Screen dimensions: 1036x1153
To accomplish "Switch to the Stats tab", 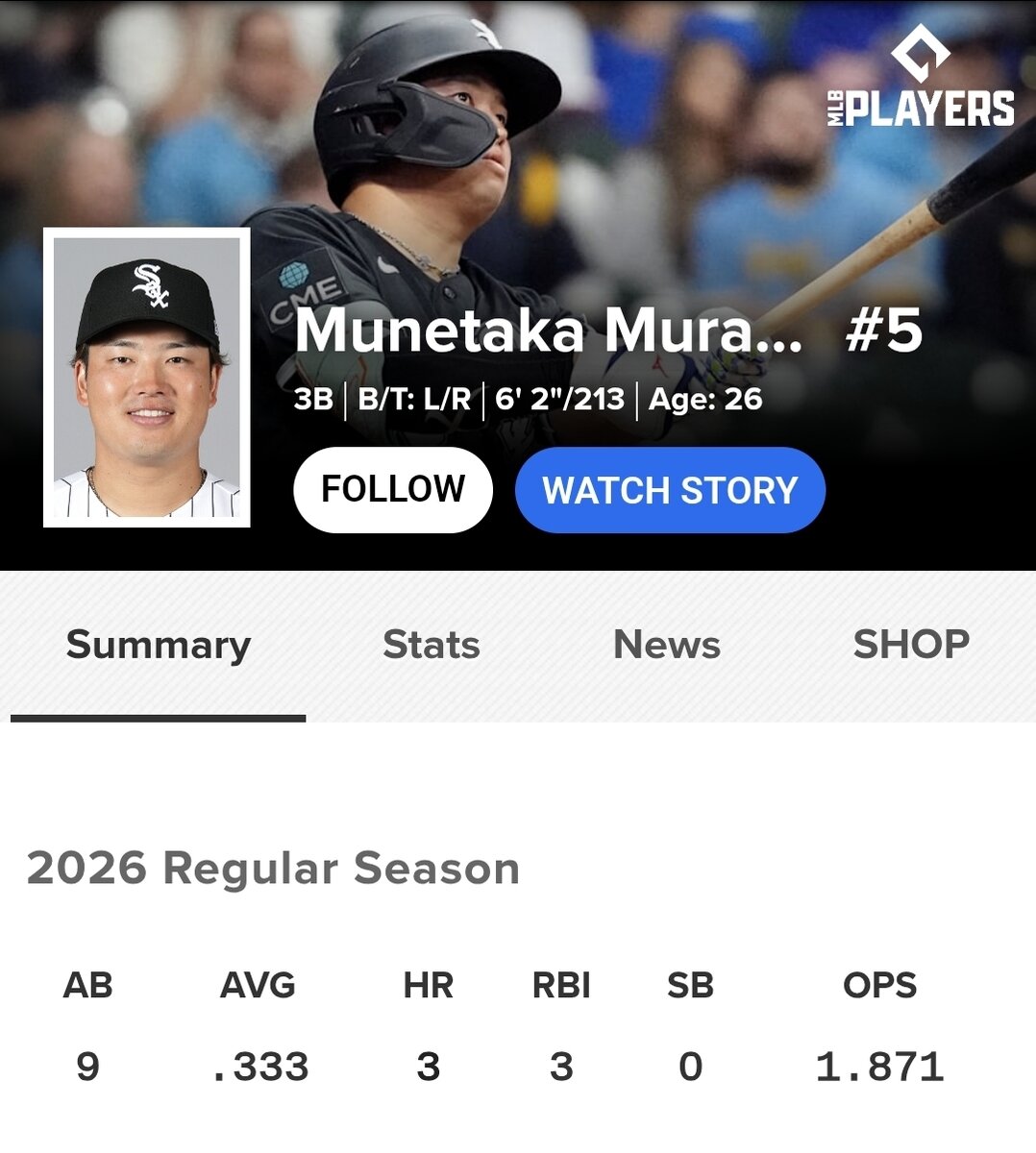I will pyautogui.click(x=431, y=645).
